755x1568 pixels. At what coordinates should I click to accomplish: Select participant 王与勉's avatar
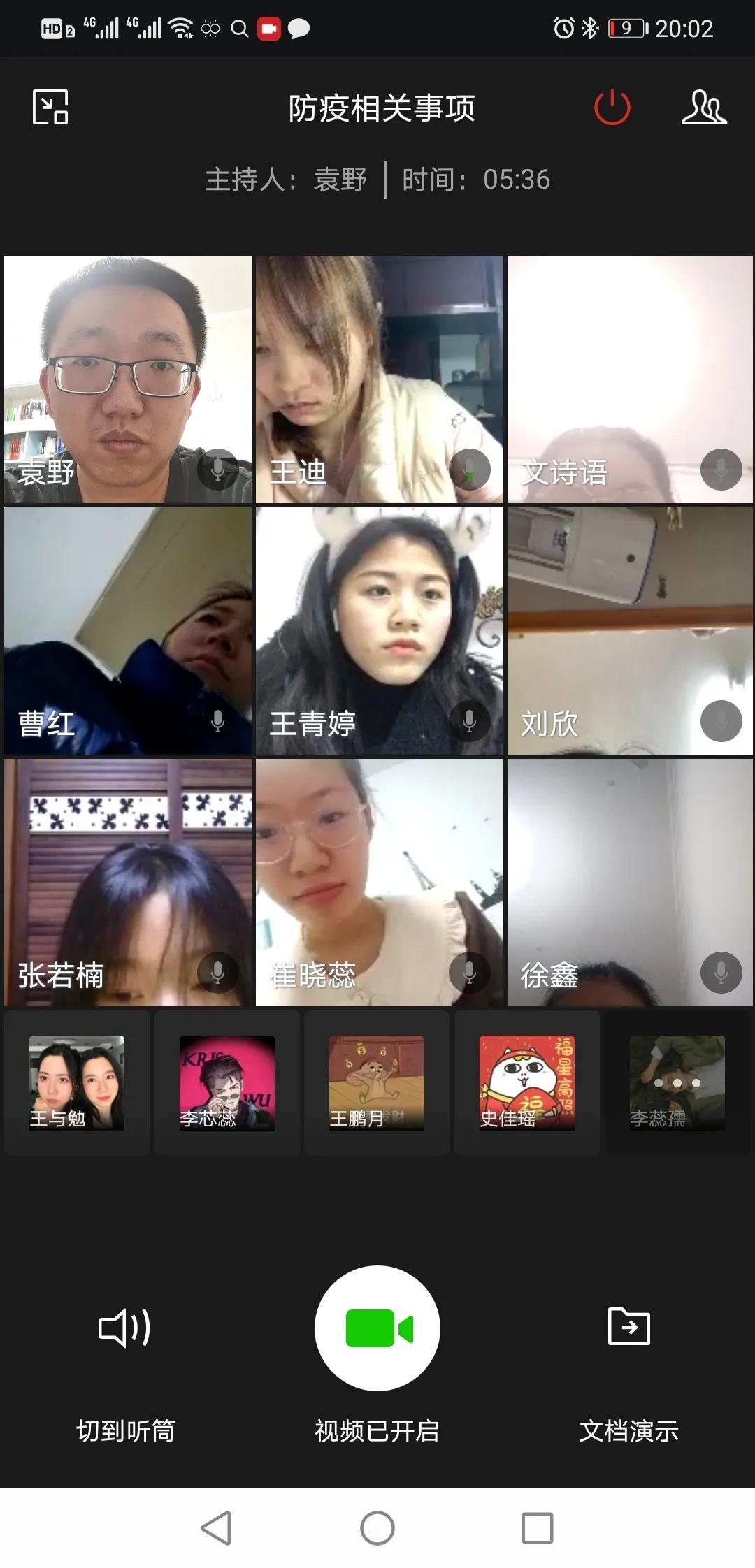click(x=77, y=1082)
